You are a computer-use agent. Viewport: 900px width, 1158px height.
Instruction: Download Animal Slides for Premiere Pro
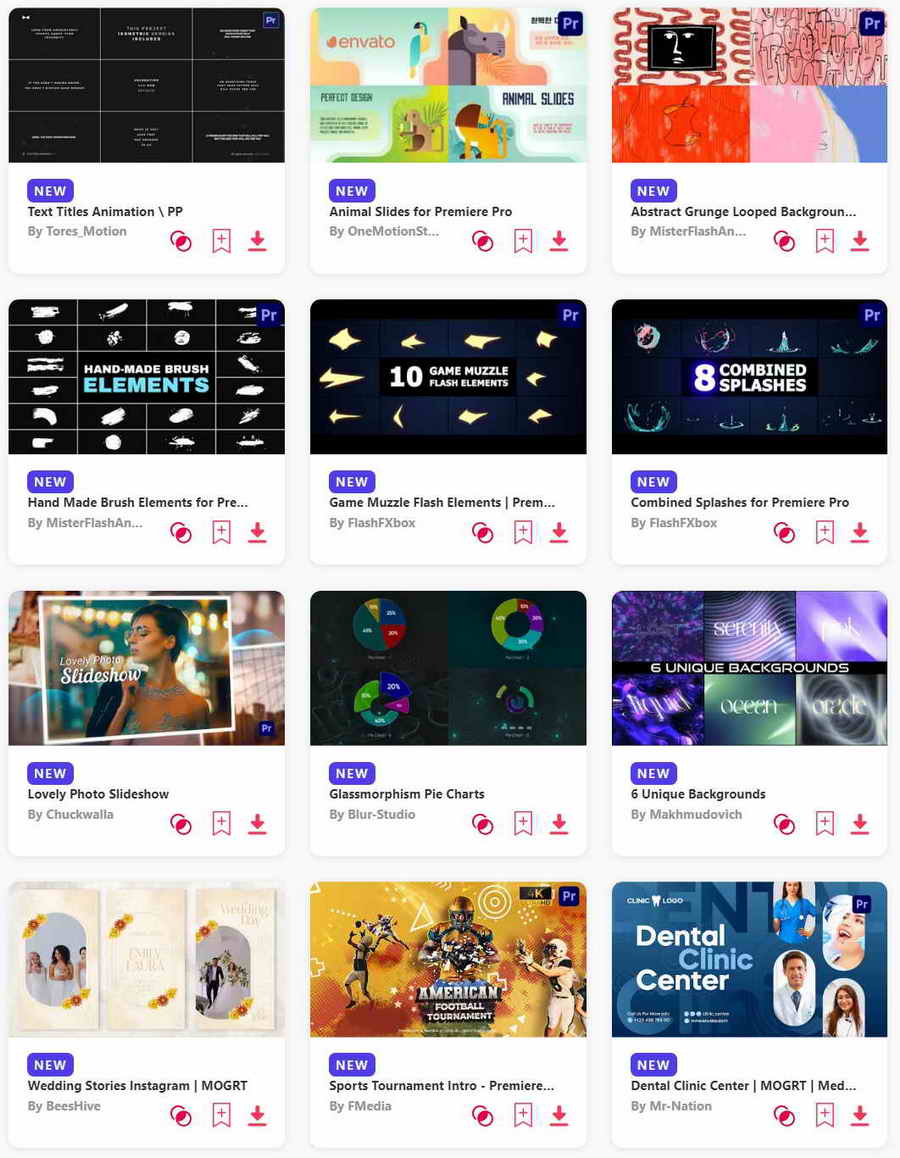(559, 241)
